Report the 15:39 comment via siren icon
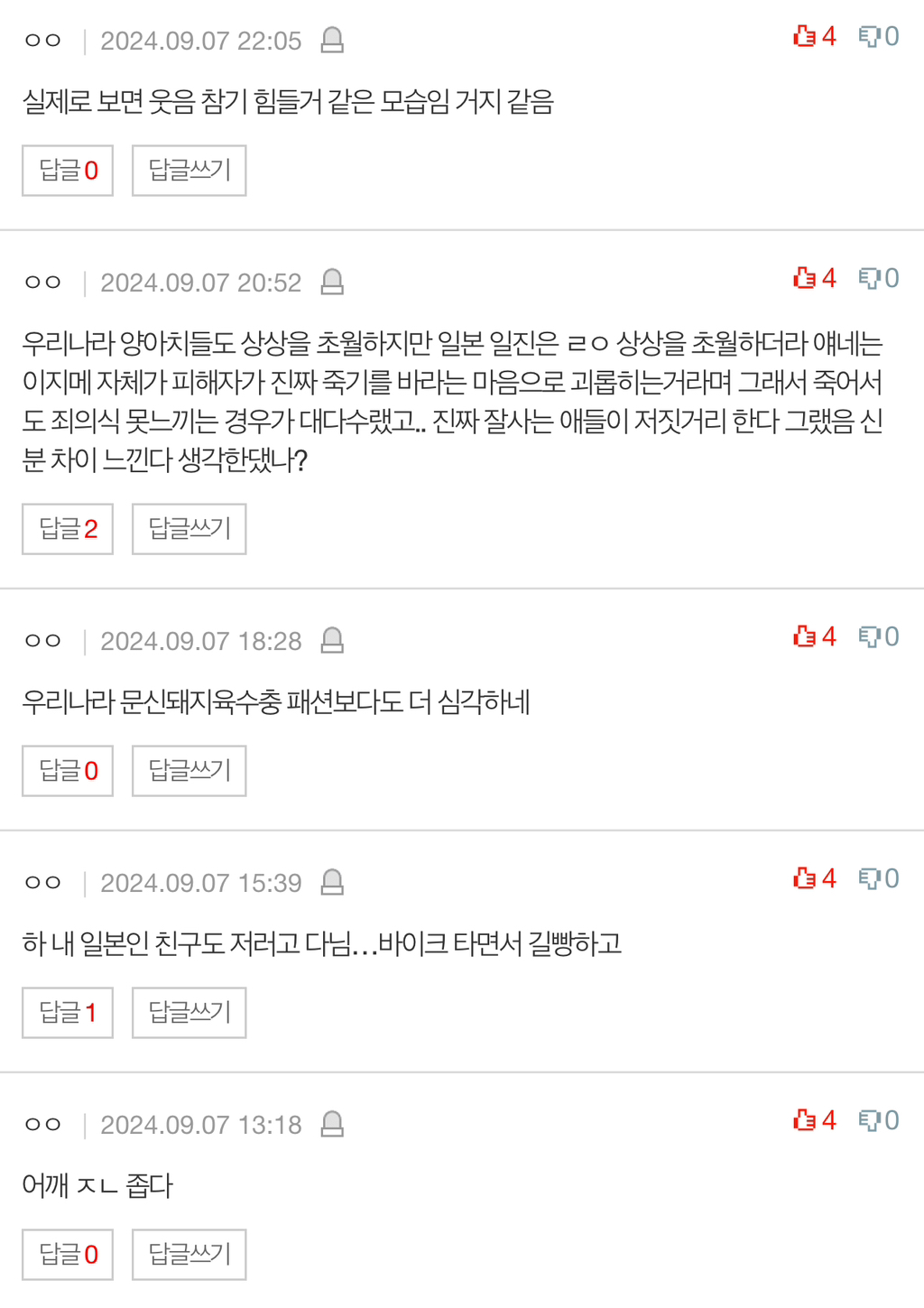The height and width of the screenshot is (1308, 924). [x=332, y=882]
